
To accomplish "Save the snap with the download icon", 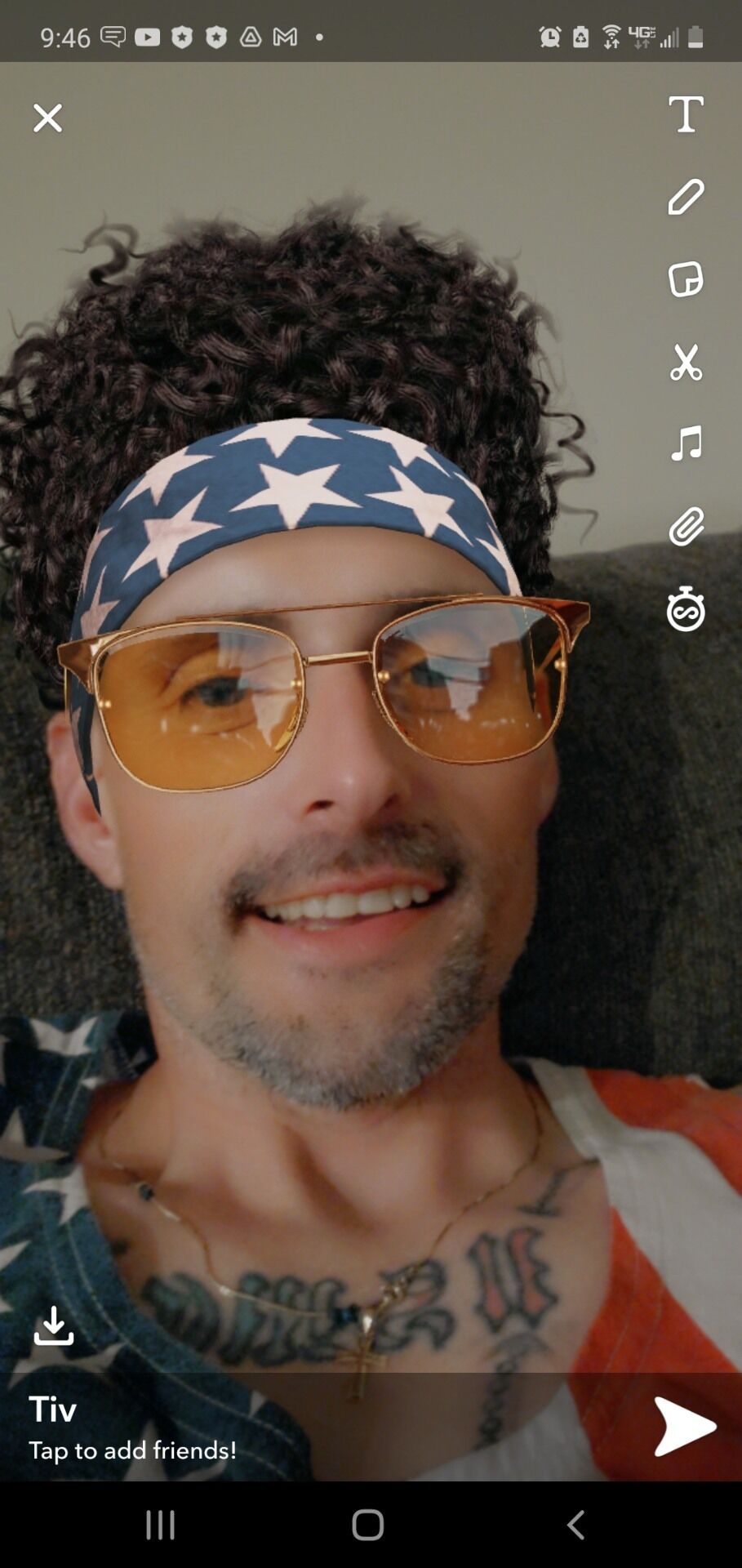I will (54, 1325).
